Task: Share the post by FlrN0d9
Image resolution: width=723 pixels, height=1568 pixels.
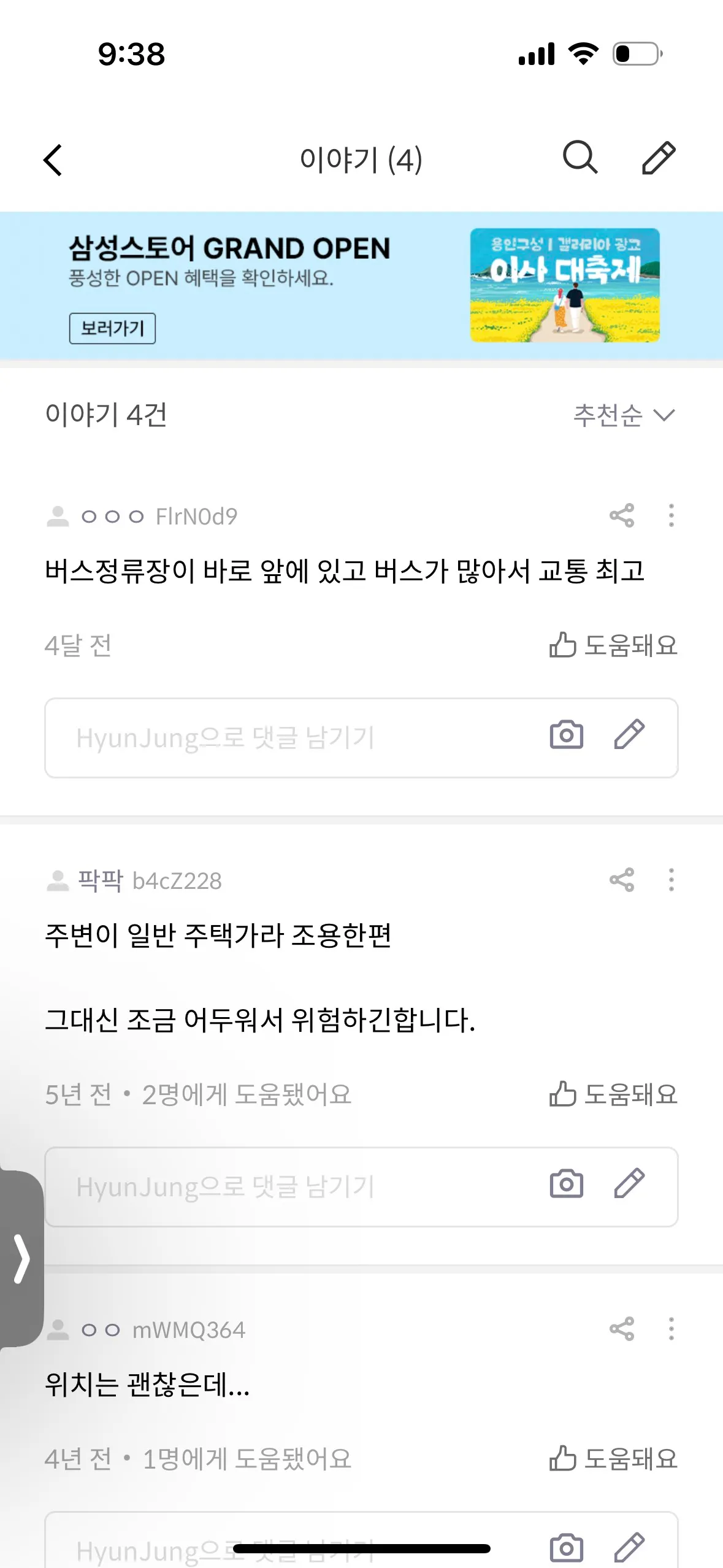Action: (622, 516)
